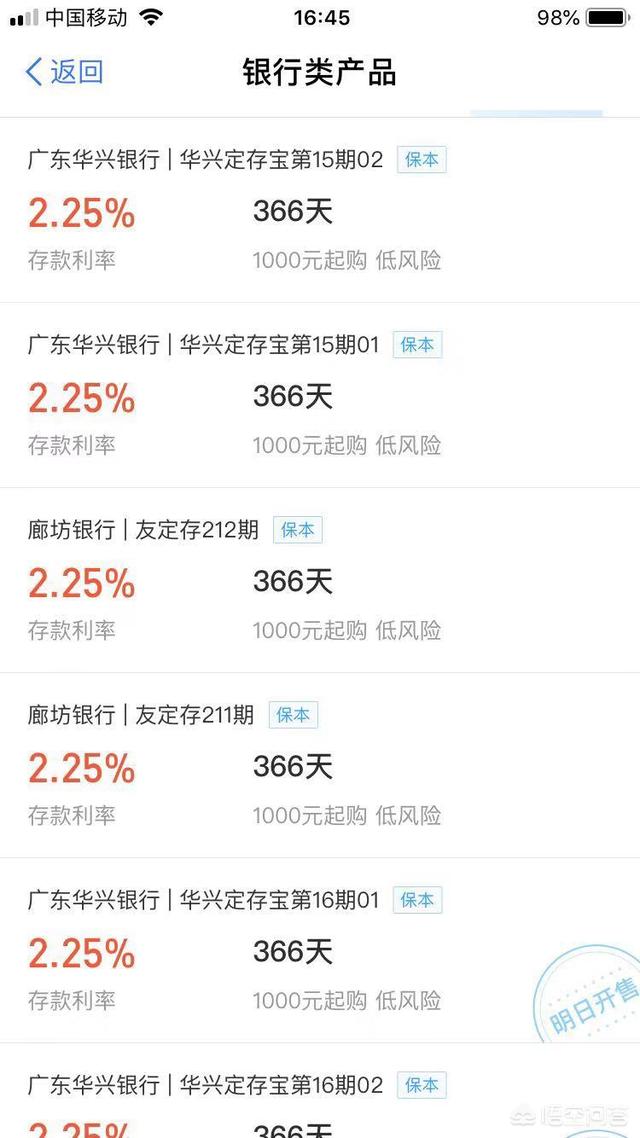The width and height of the screenshot is (640, 1138).
Task: Go back using the 返回 button
Action: pos(64,73)
